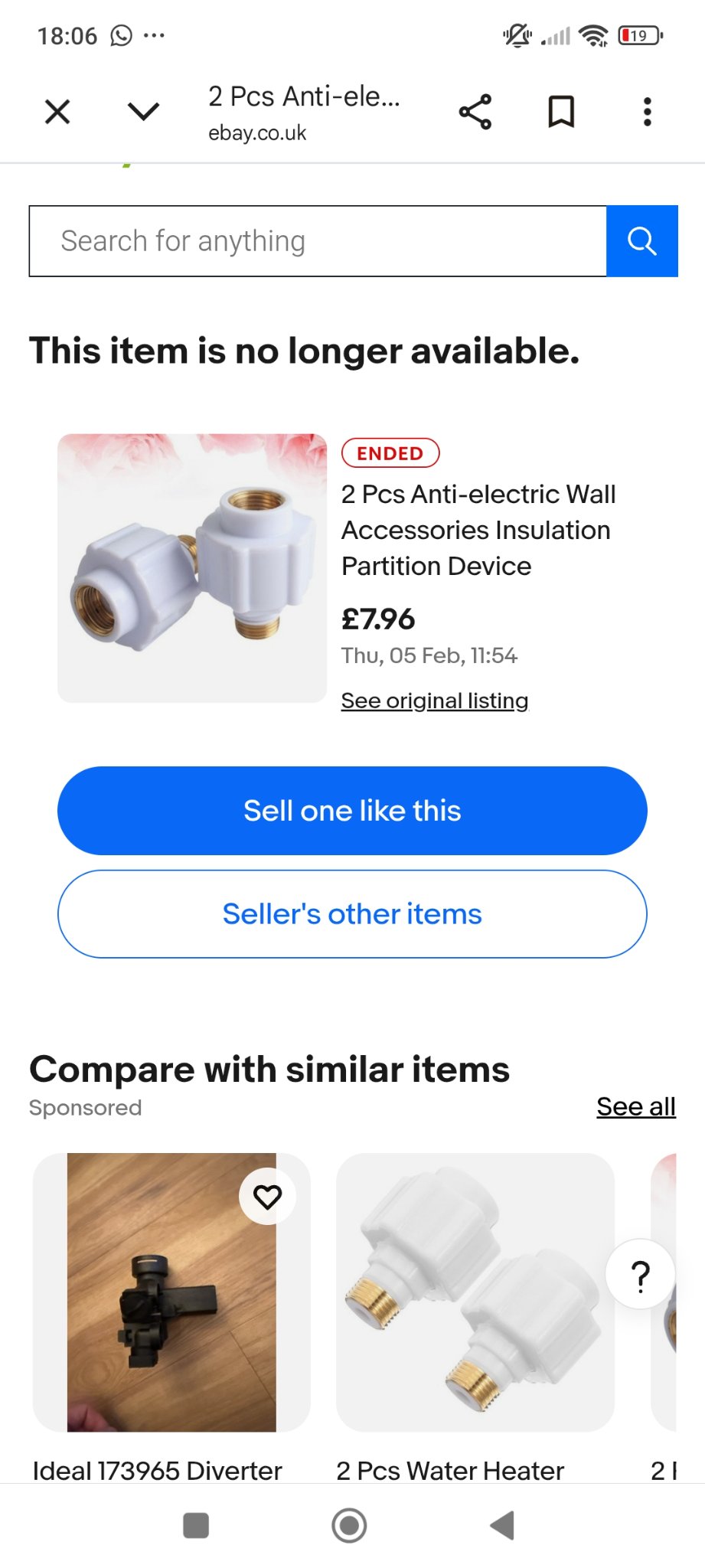Tap the blue search magnifier button
The image size is (705, 1568).
click(641, 241)
